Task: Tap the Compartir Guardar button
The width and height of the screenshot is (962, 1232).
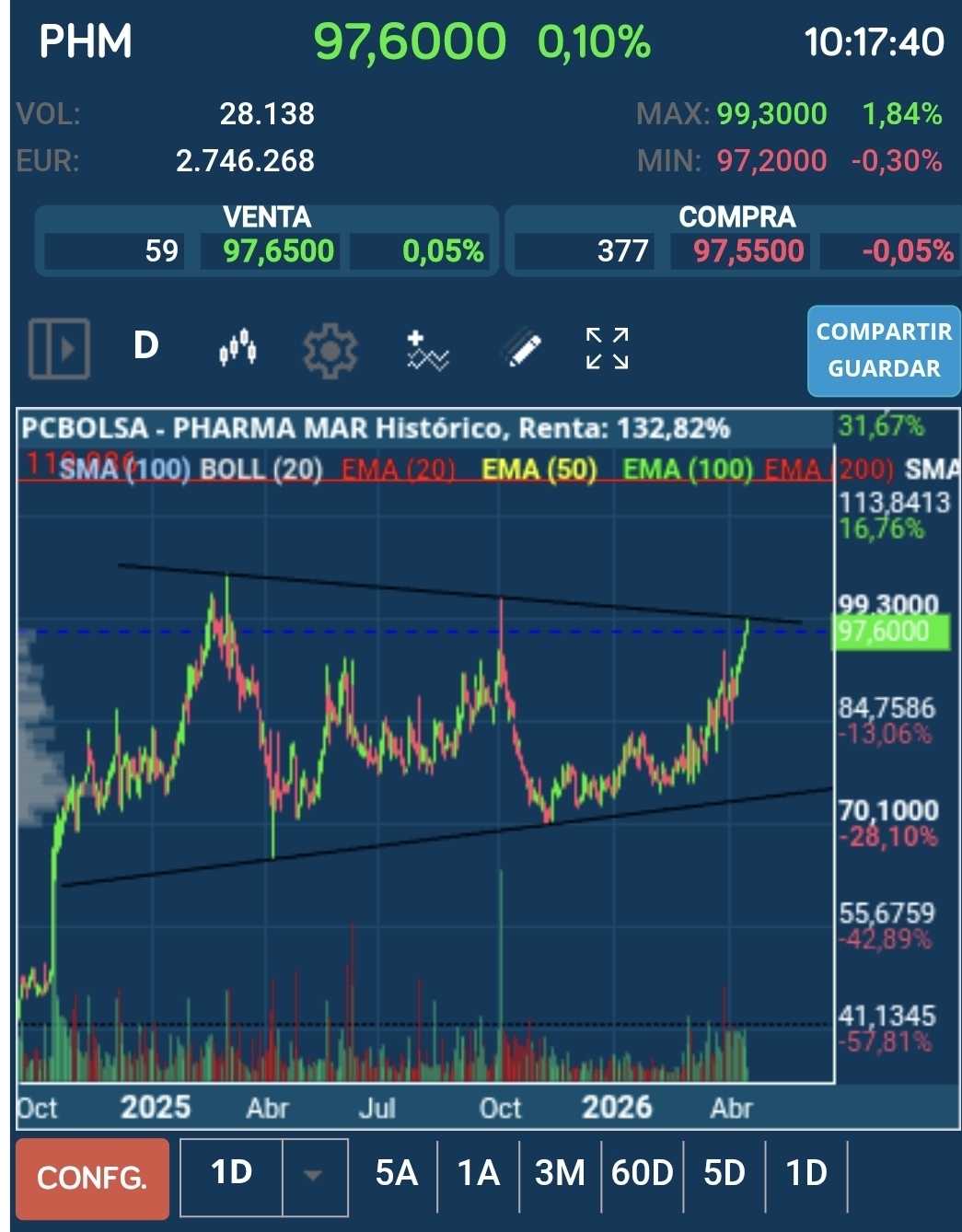Action: pyautogui.click(x=883, y=351)
